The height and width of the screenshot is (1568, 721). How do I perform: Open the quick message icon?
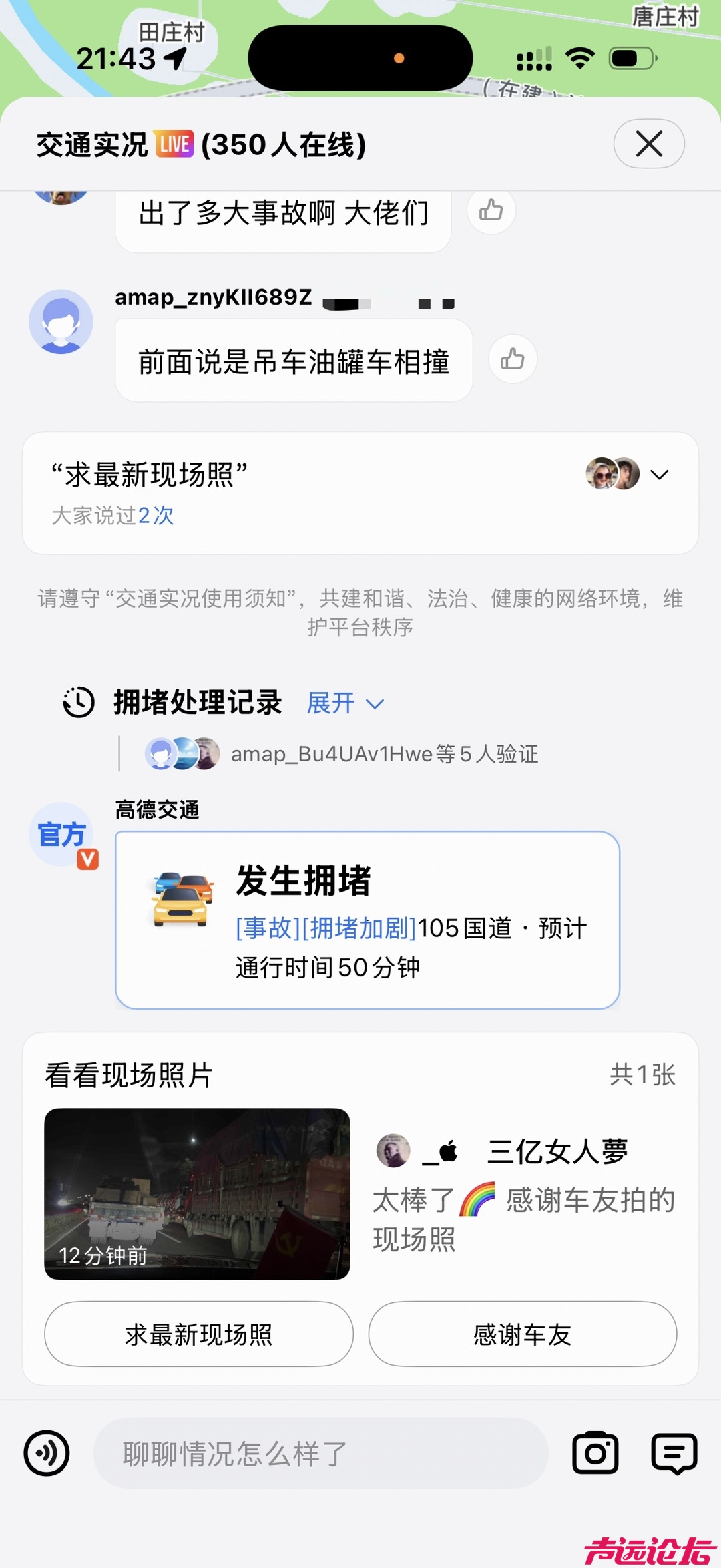[674, 1453]
